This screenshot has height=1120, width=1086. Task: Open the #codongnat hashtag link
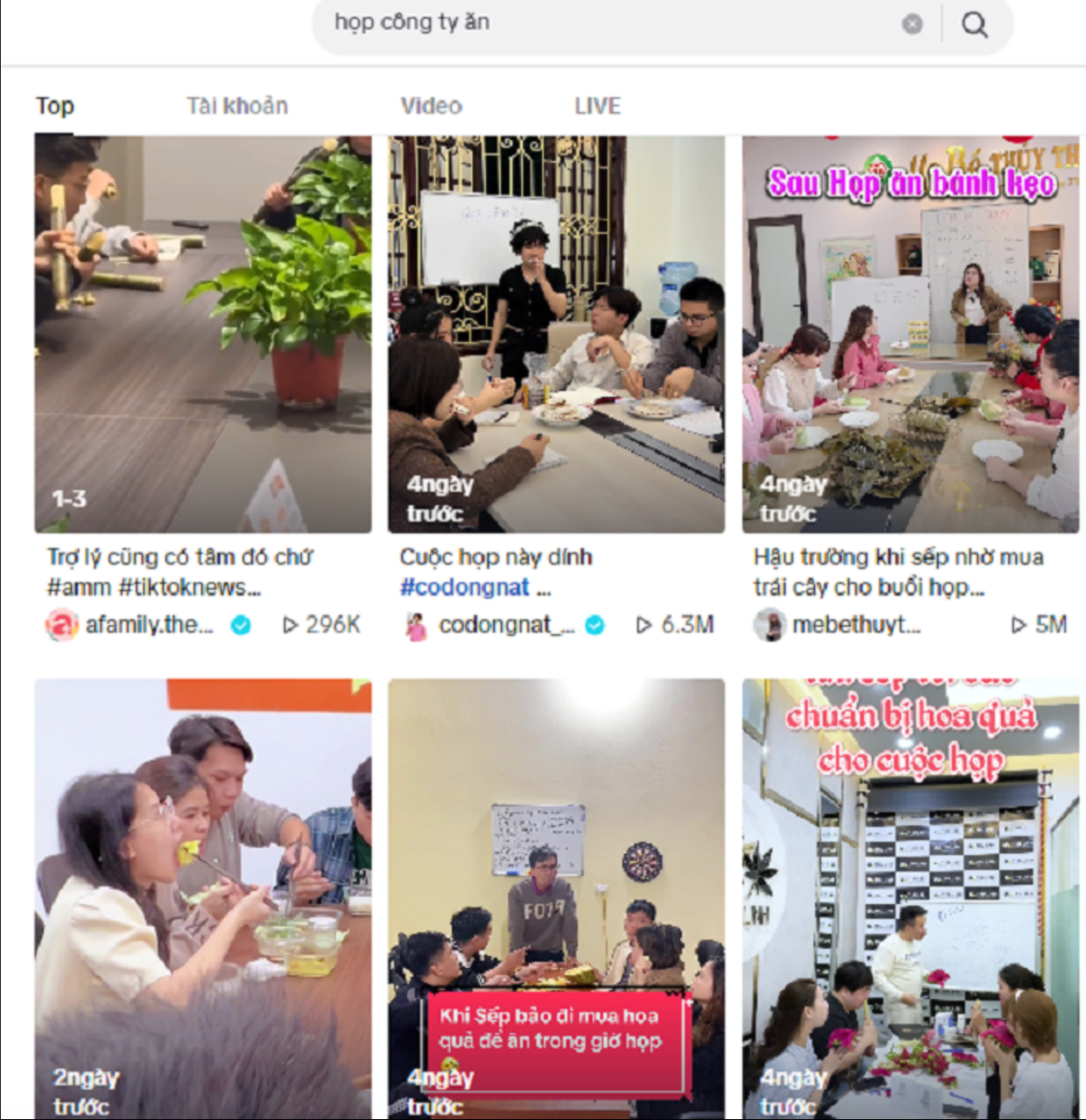pos(464,587)
